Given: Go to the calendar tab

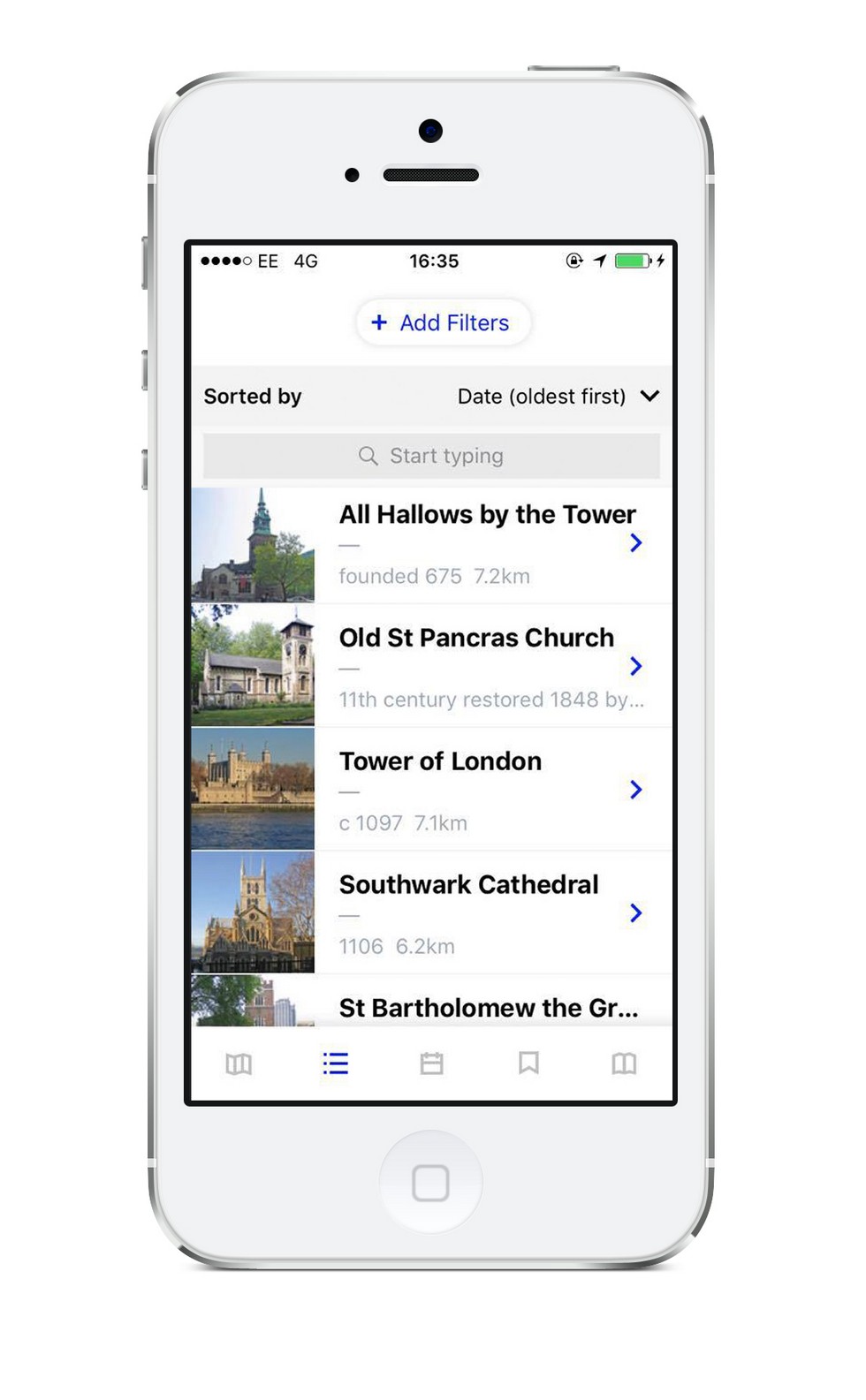Looking at the screenshot, I should (x=431, y=1063).
